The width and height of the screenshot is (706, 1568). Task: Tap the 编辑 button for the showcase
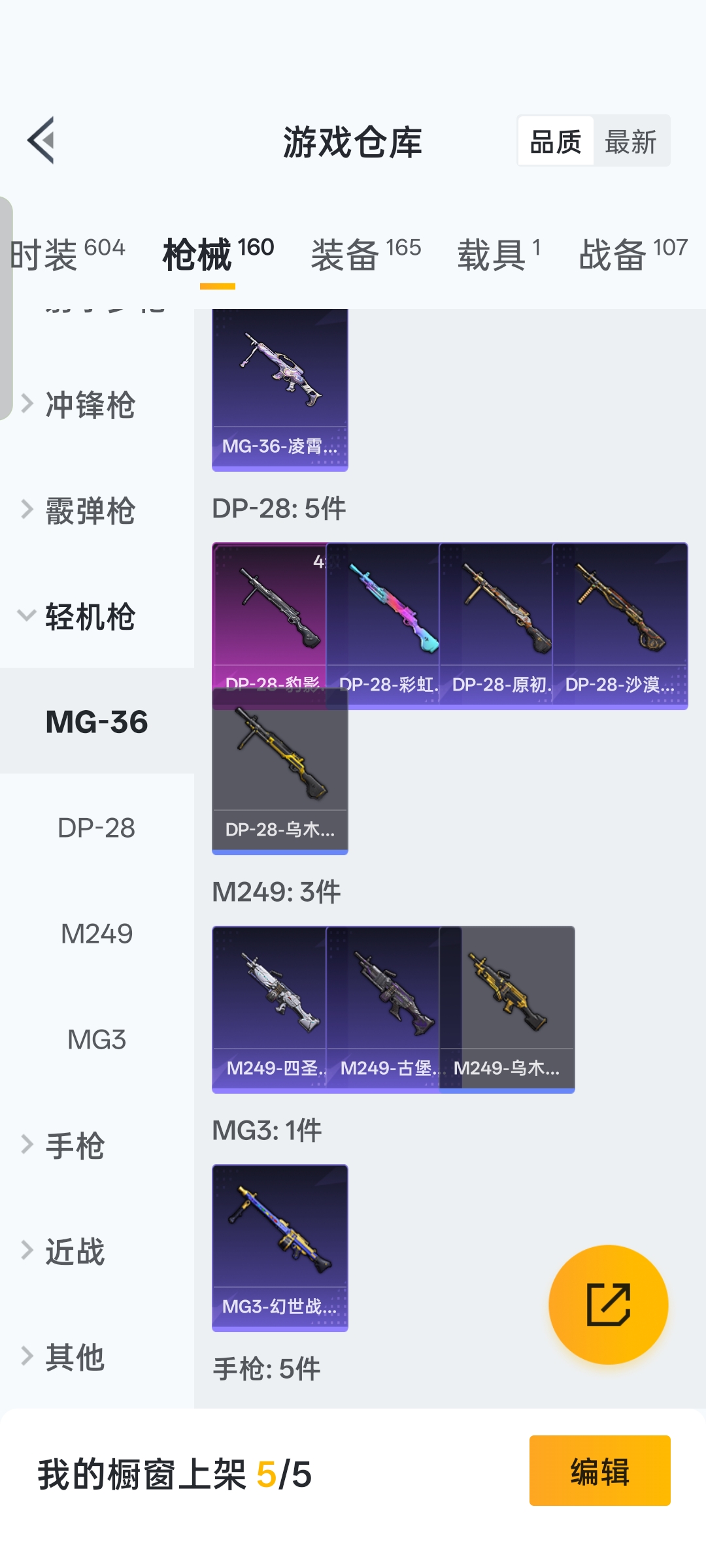(x=599, y=1470)
